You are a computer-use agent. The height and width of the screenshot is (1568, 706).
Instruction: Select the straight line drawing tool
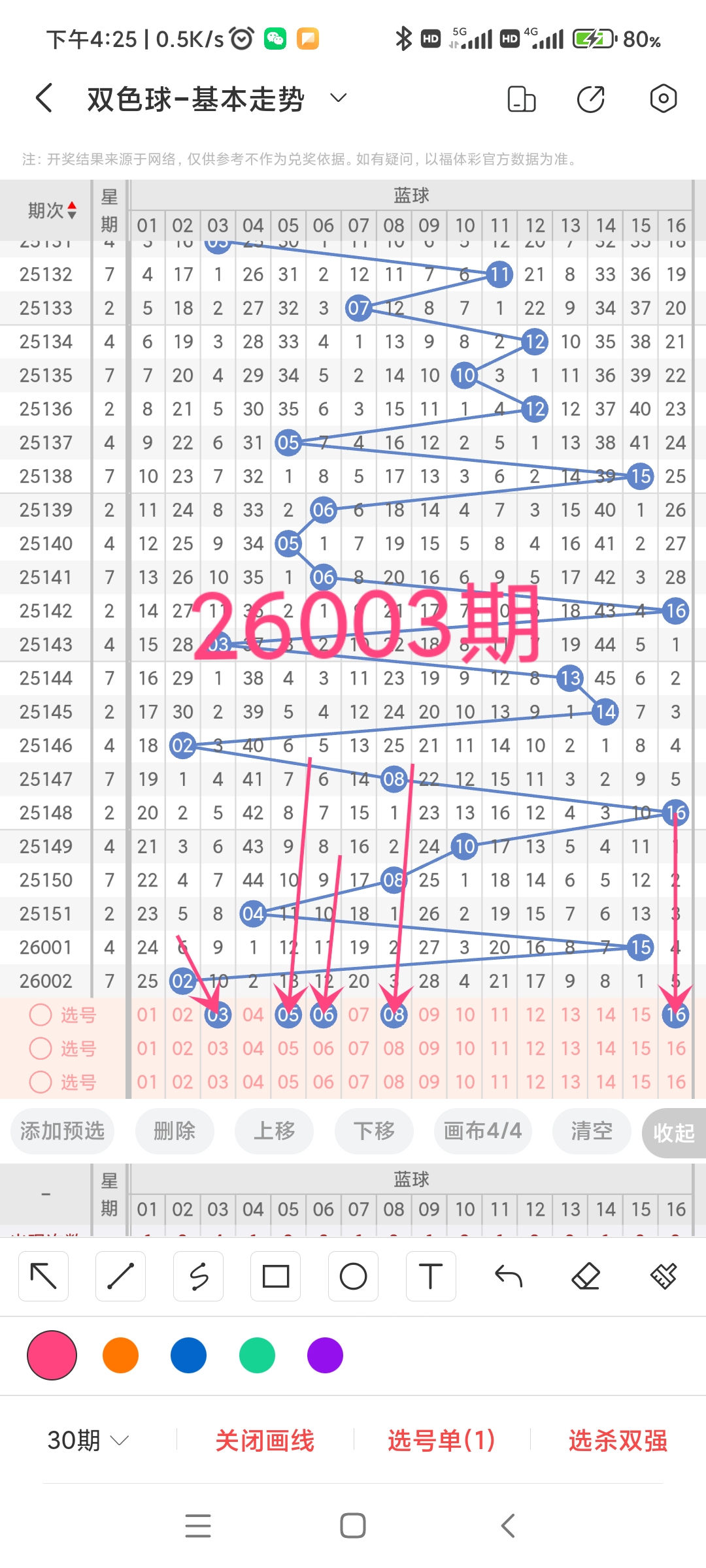tap(120, 1275)
